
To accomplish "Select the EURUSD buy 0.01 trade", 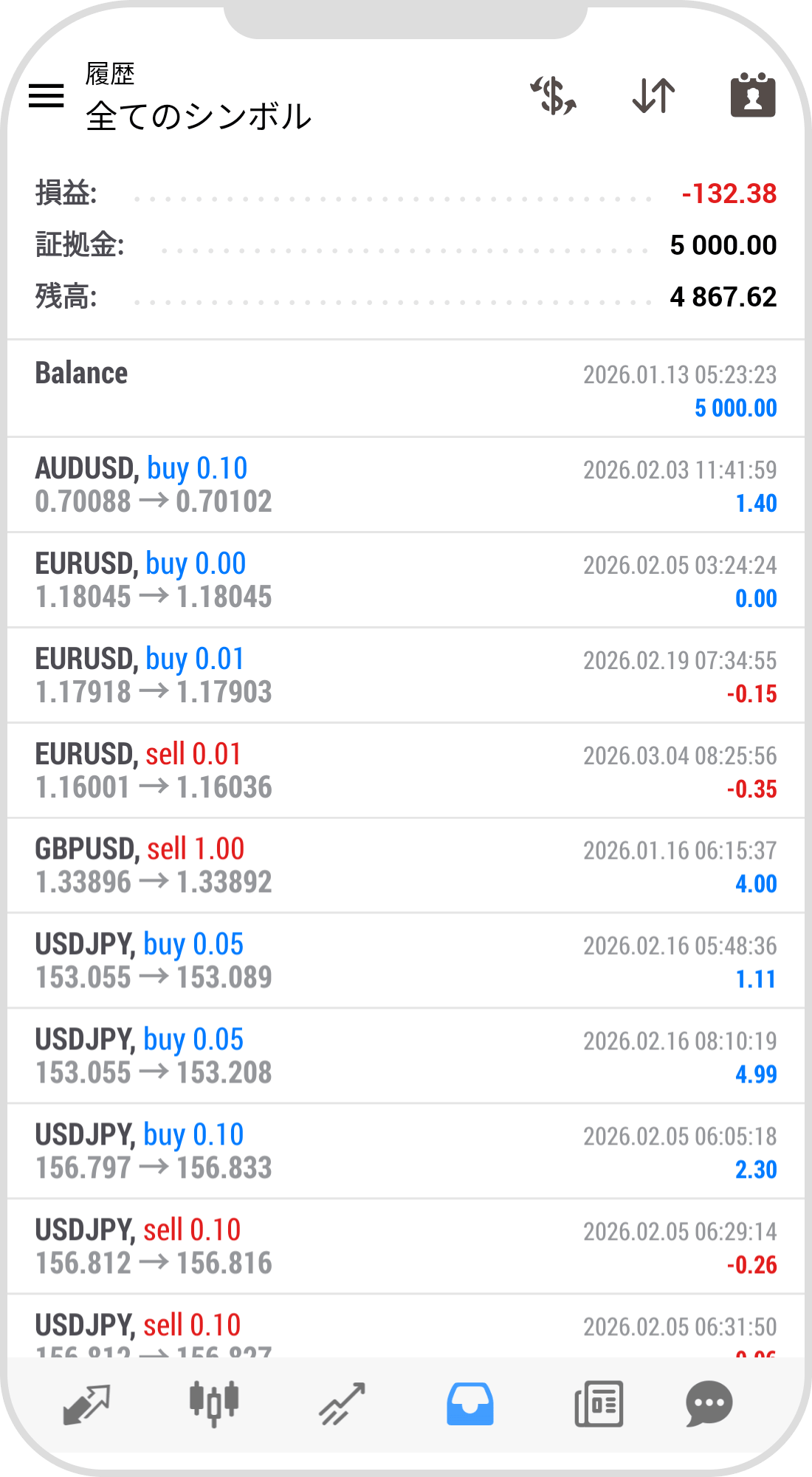I will 406,675.
